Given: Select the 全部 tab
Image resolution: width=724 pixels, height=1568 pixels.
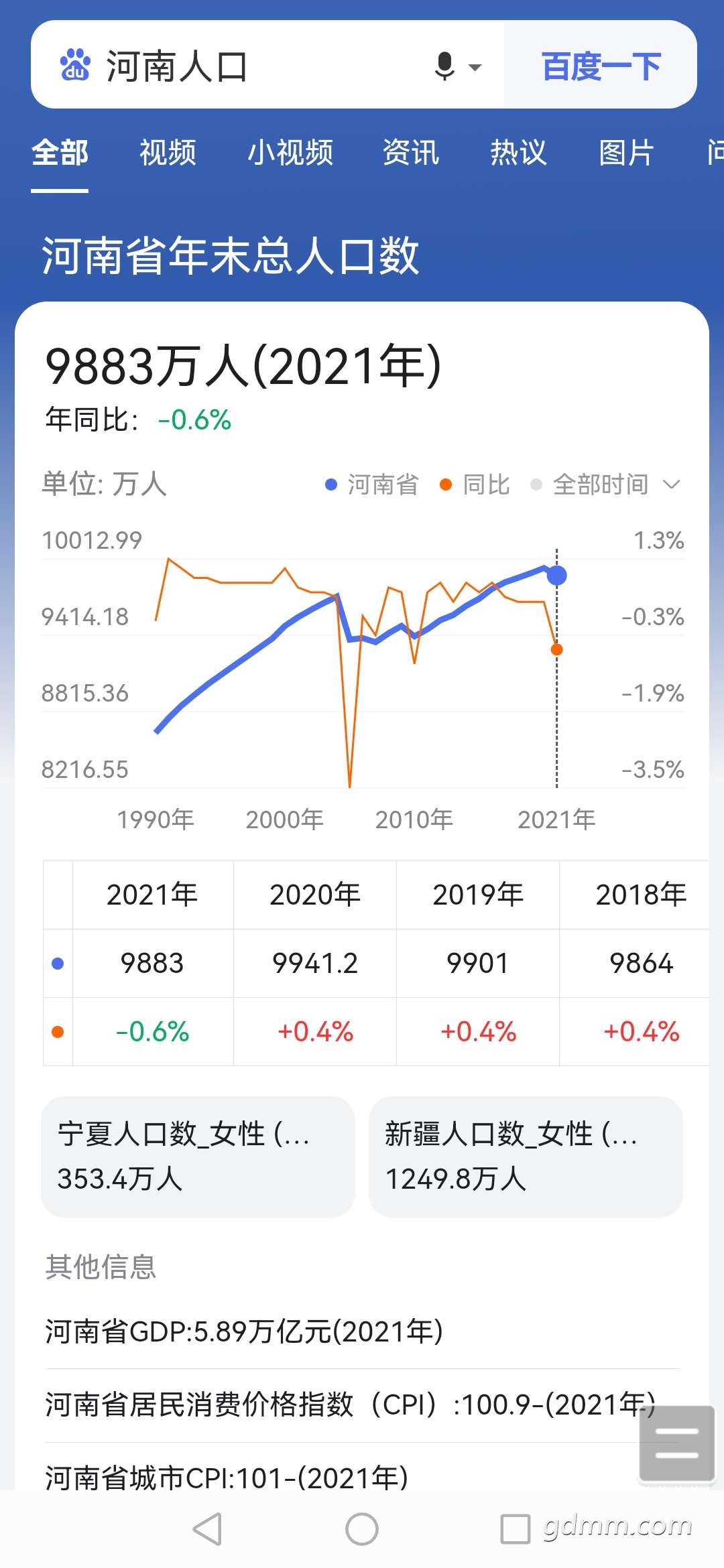Looking at the screenshot, I should (x=60, y=153).
